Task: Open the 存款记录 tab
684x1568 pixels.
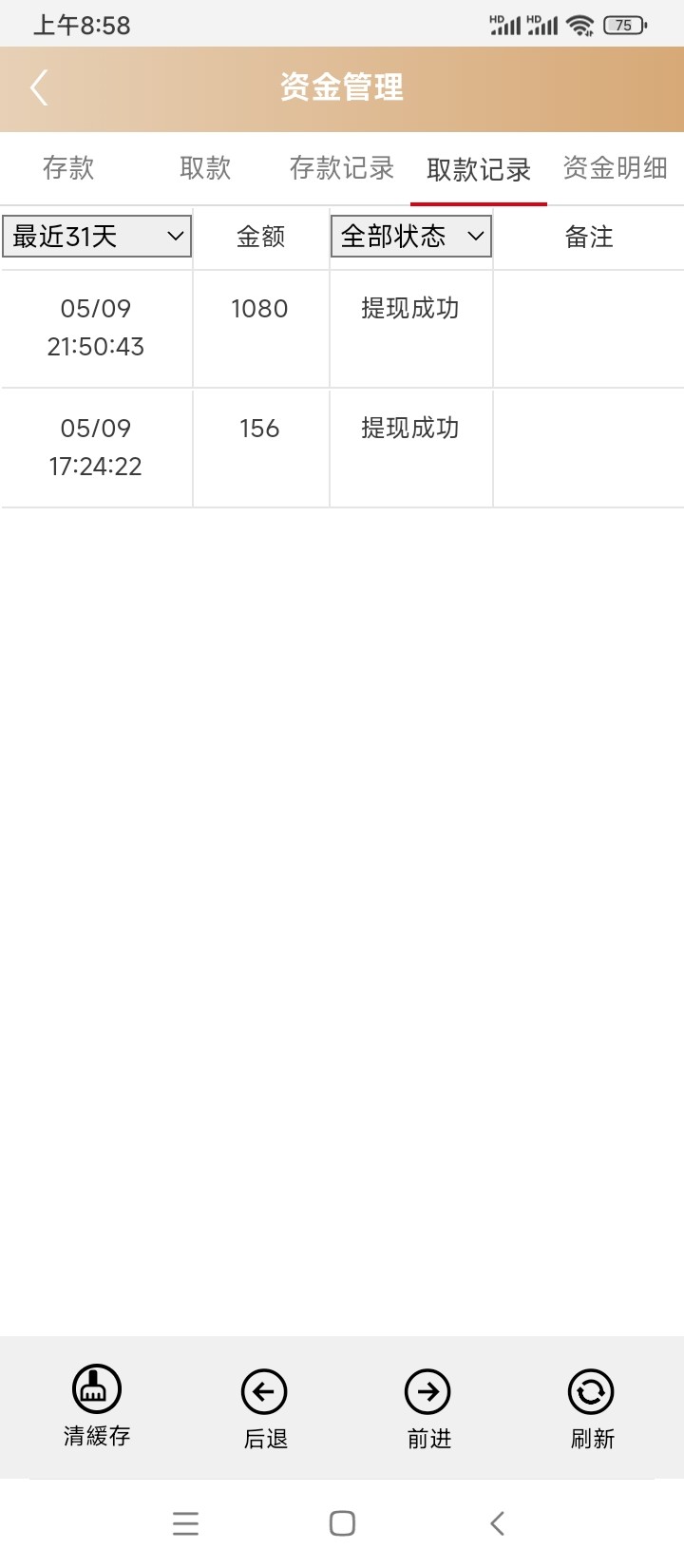Action: [342, 168]
